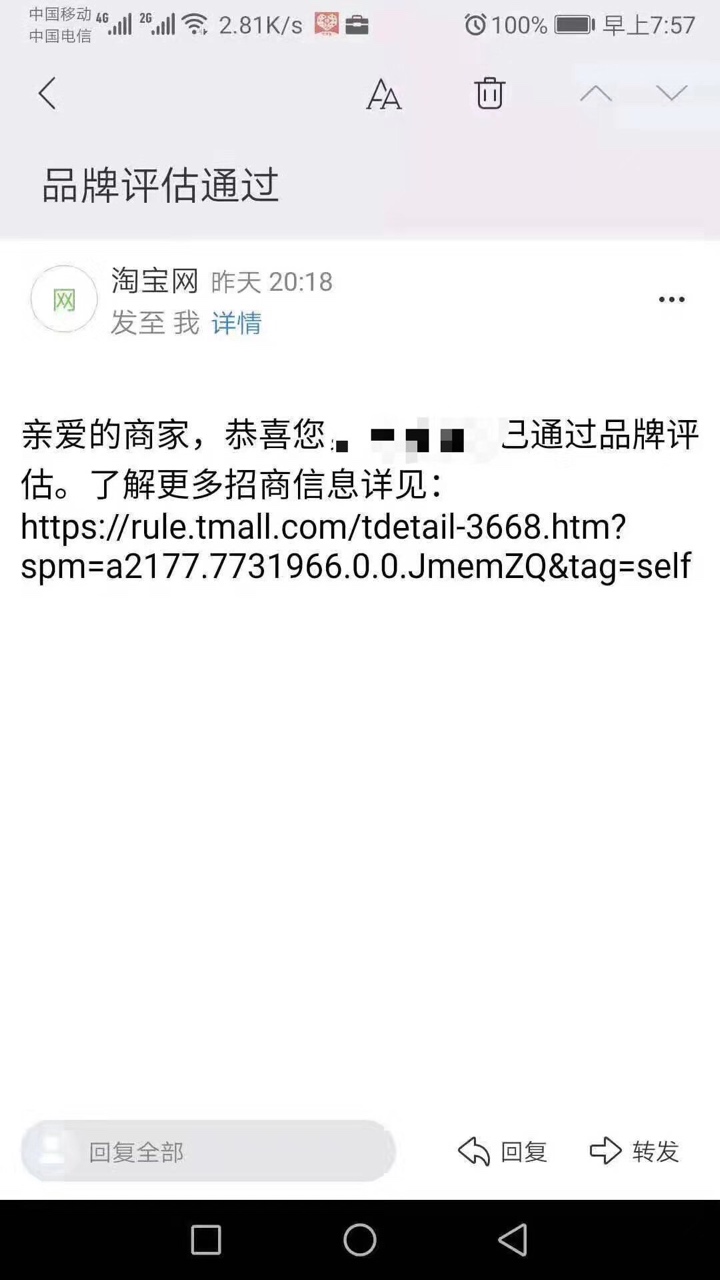720x1280 pixels.
Task: Return to home screen with circle button
Action: pyautogui.click(x=360, y=1240)
